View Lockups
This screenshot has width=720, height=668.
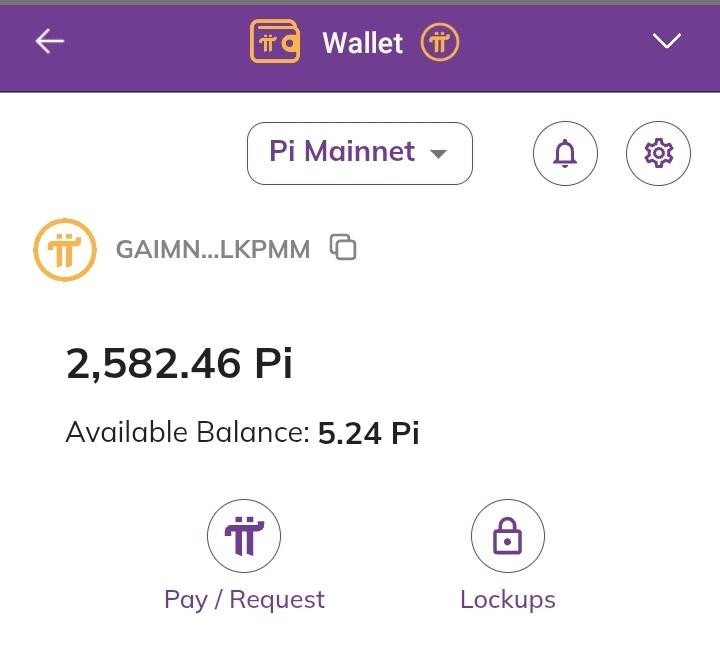(x=508, y=537)
